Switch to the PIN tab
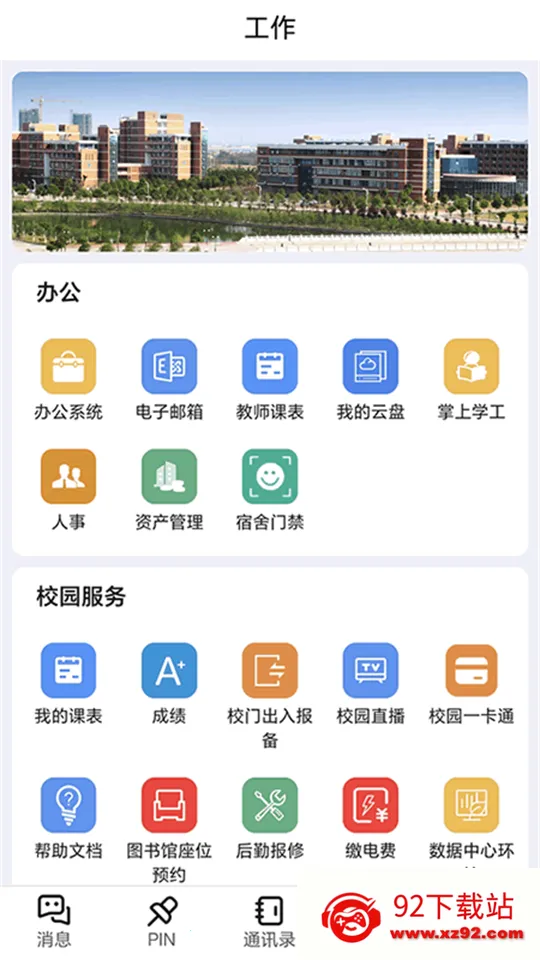Image resolution: width=540 pixels, height=960 pixels. click(x=162, y=921)
